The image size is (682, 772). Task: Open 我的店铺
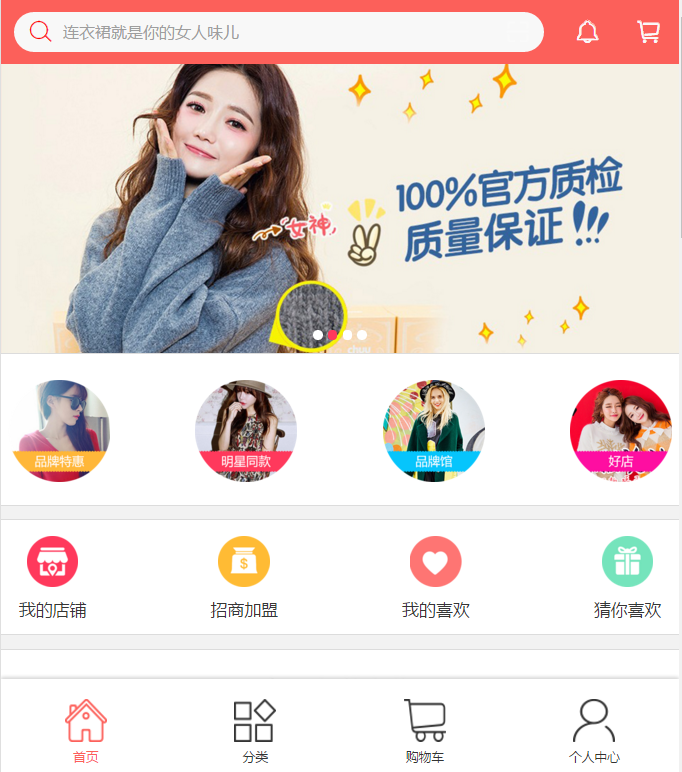tap(53, 577)
